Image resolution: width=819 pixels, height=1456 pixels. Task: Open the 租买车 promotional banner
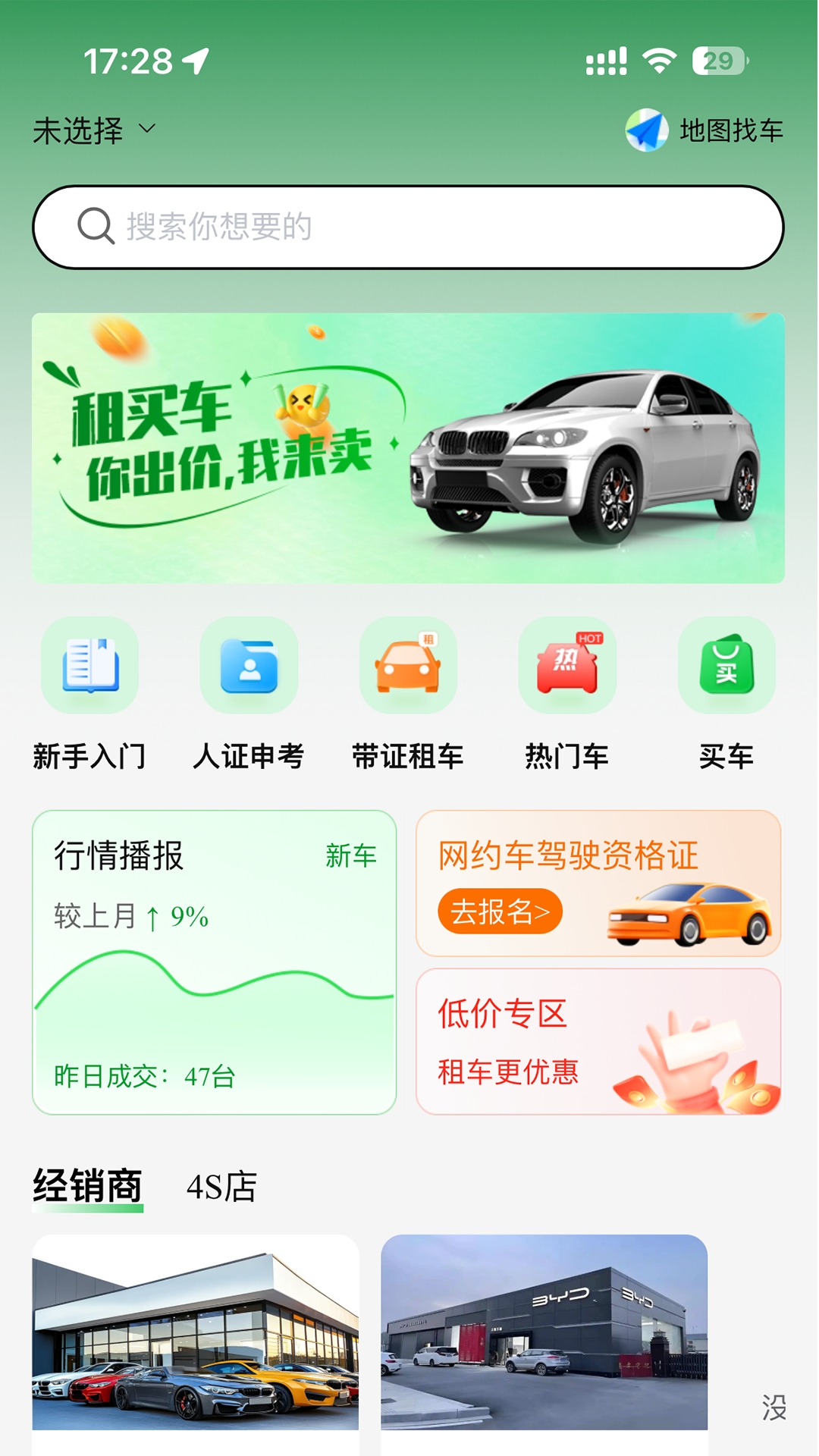[x=408, y=447]
